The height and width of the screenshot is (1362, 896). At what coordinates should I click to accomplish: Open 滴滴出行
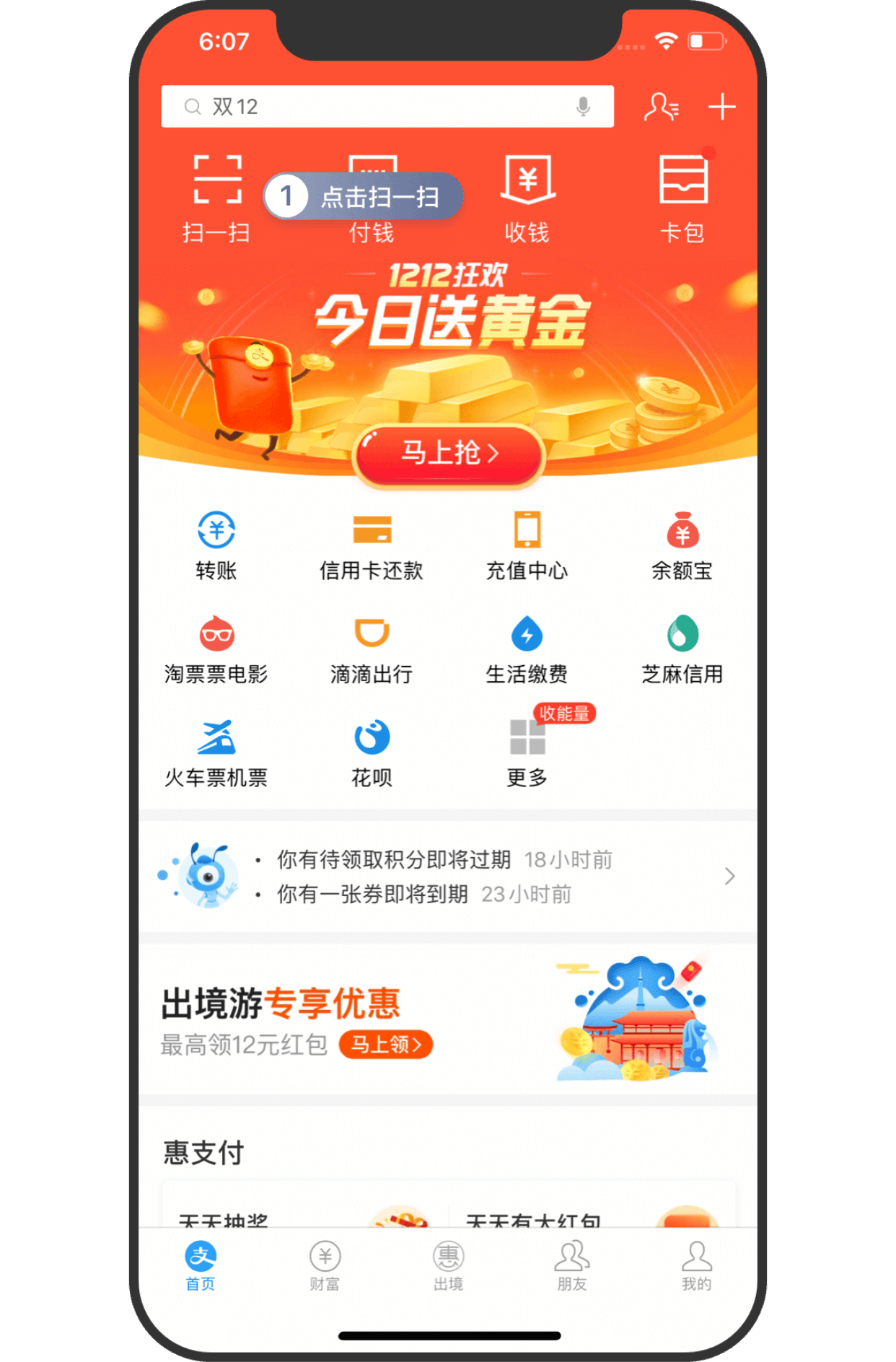(x=372, y=649)
